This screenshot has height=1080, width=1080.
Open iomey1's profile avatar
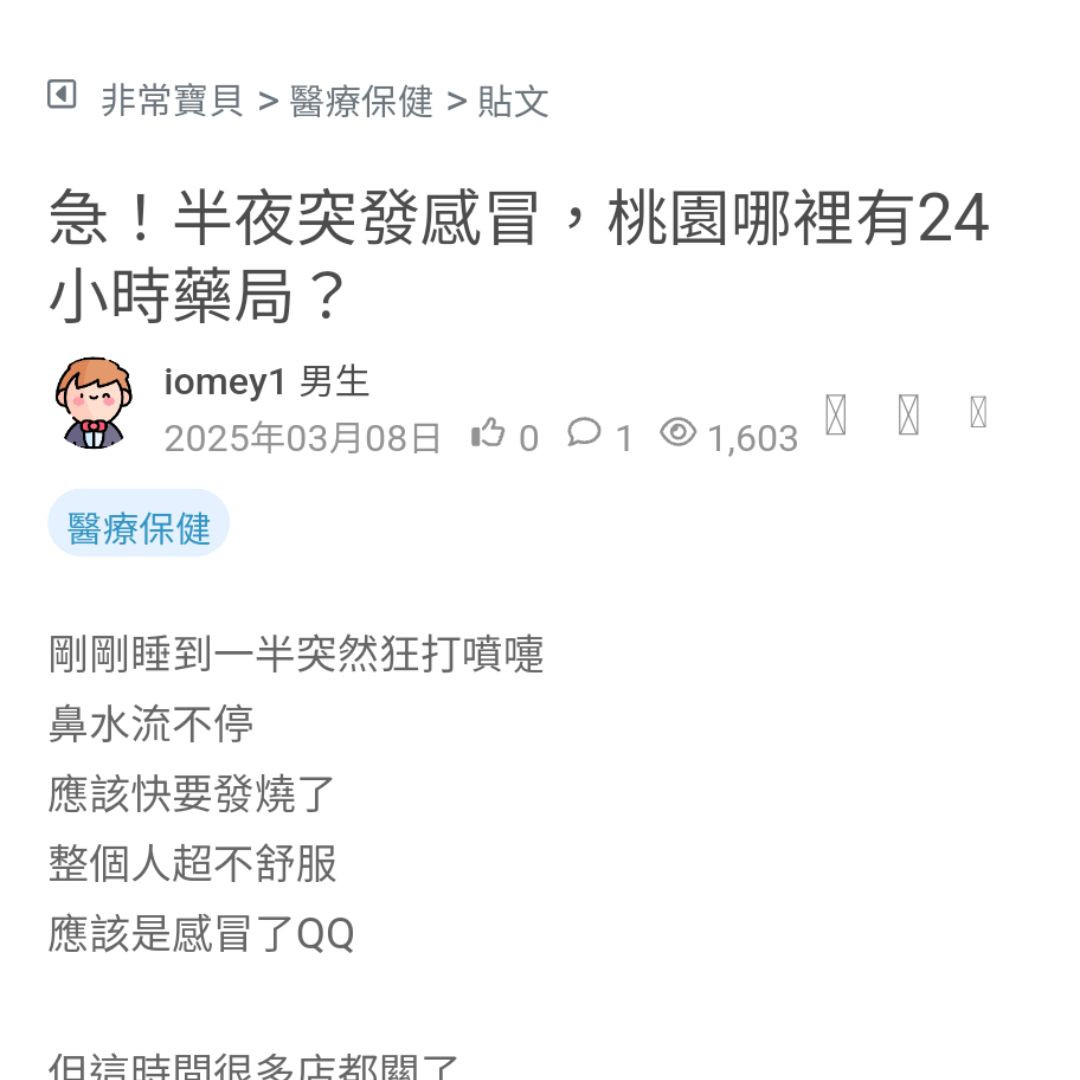[x=93, y=404]
